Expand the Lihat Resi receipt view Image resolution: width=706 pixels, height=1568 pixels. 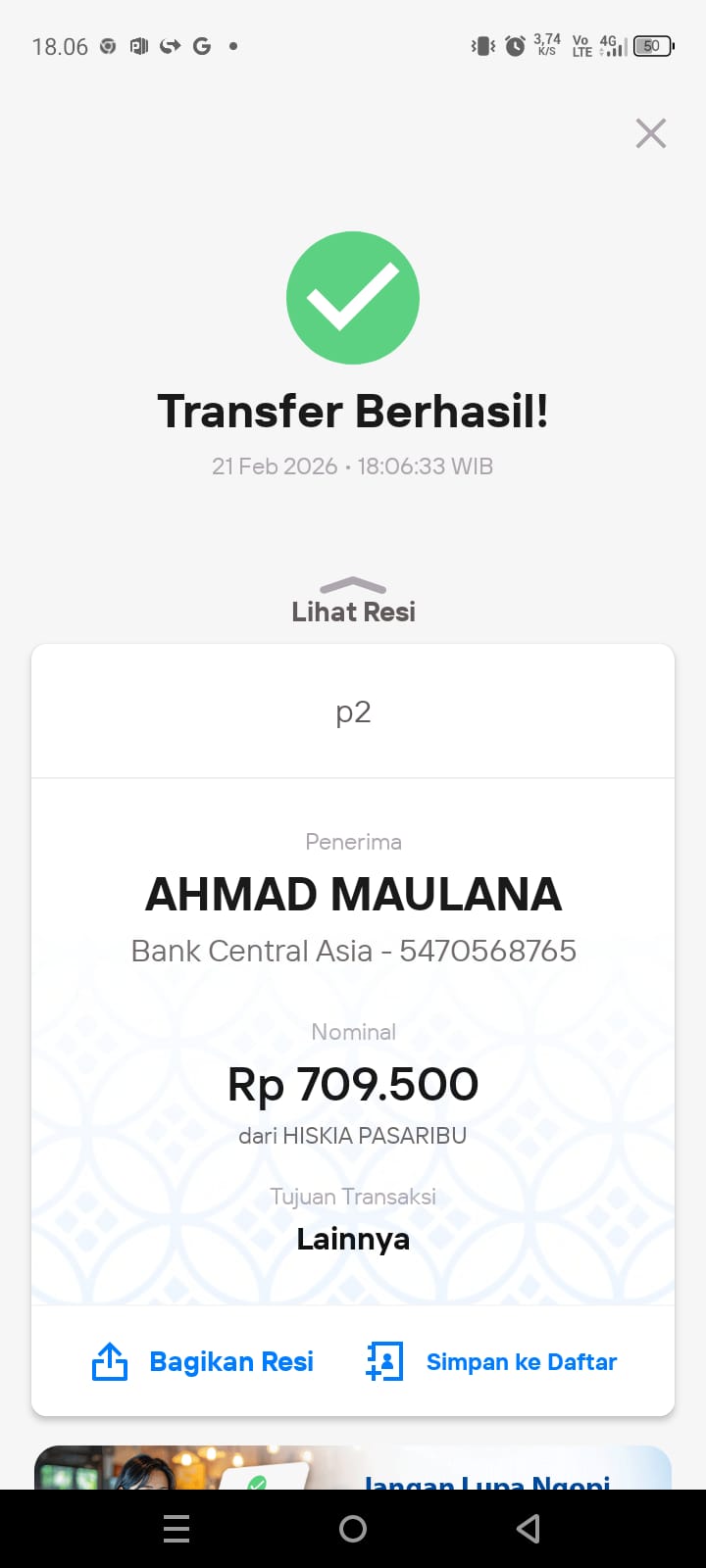(353, 602)
